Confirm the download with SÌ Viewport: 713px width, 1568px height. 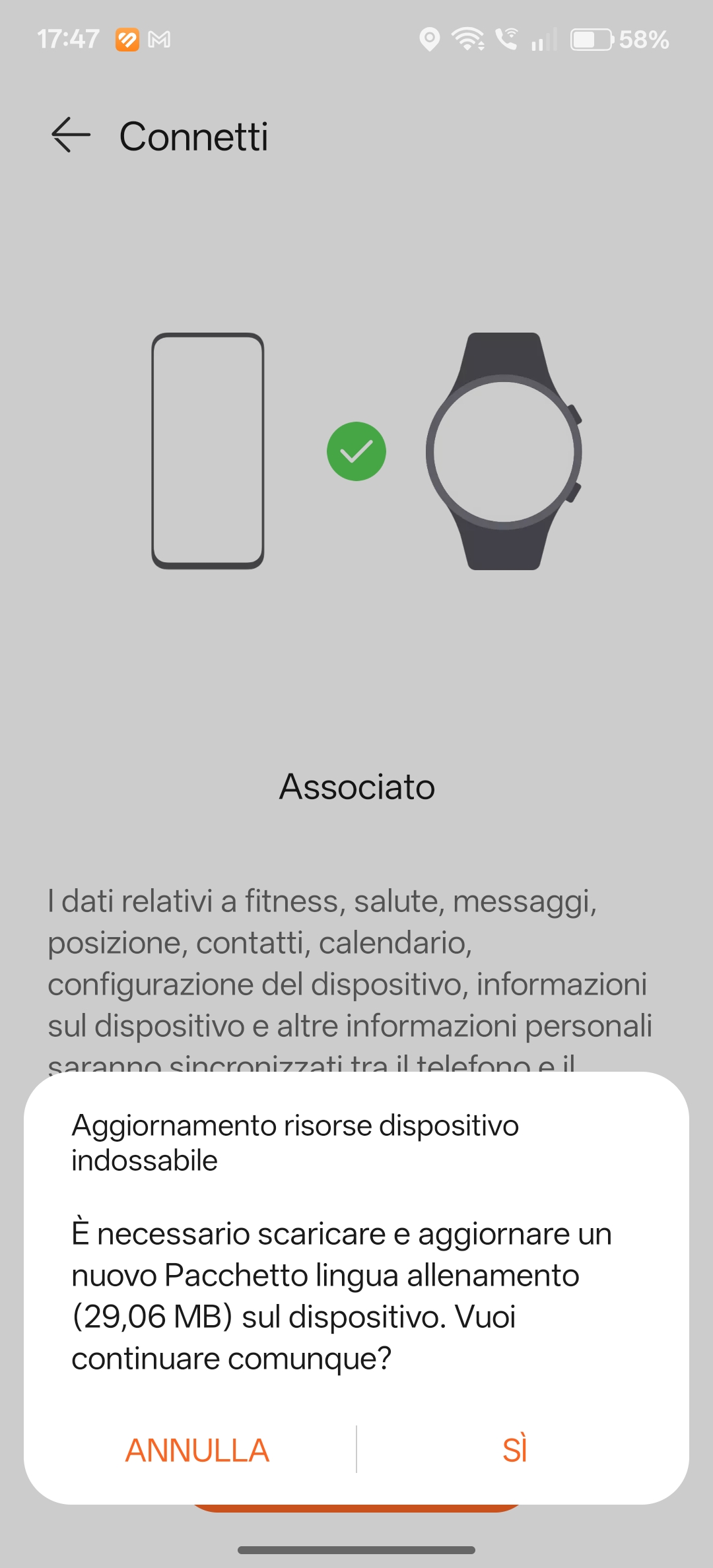pos(515,1451)
